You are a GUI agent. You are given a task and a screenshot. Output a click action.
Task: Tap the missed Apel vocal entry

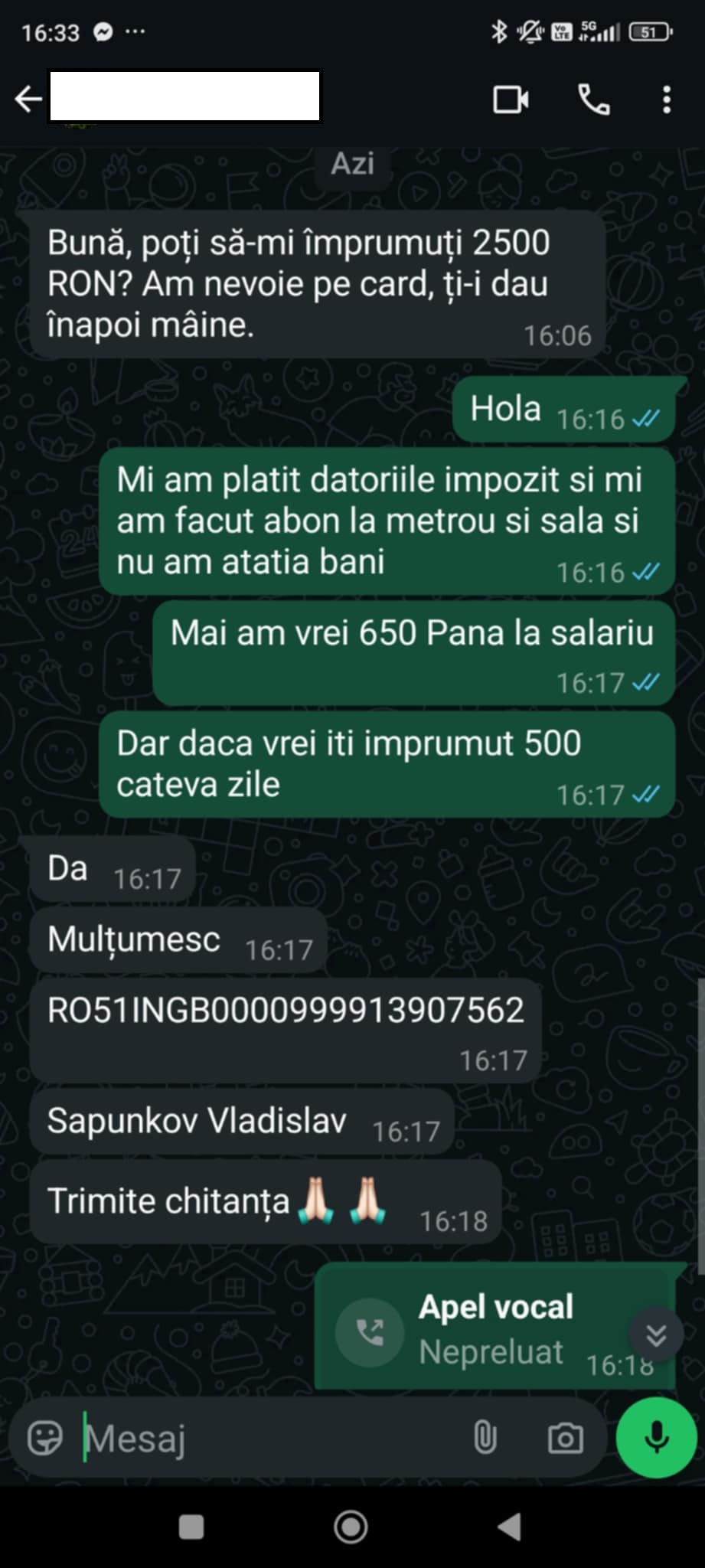tap(475, 1330)
